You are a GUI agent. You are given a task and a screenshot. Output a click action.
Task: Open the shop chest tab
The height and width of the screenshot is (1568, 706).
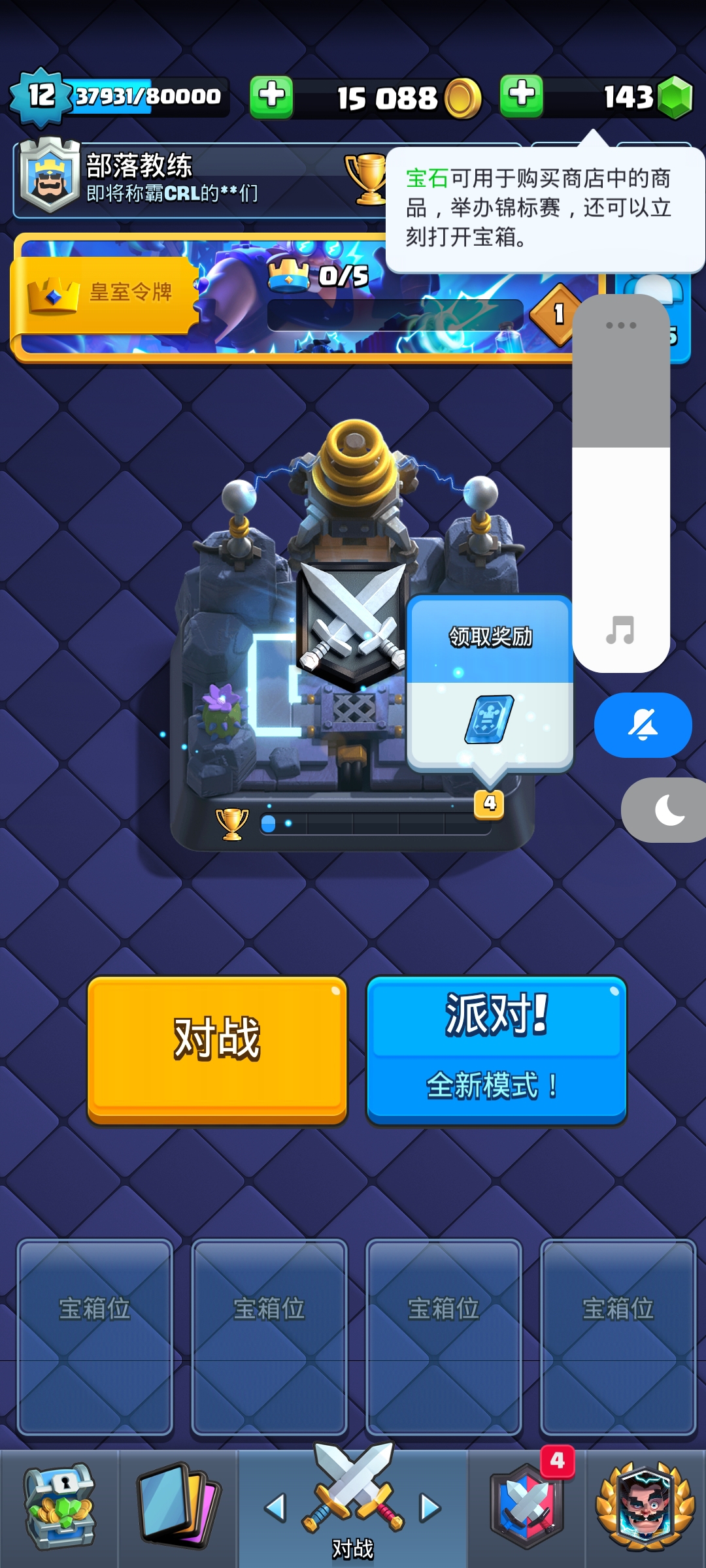59,1508
